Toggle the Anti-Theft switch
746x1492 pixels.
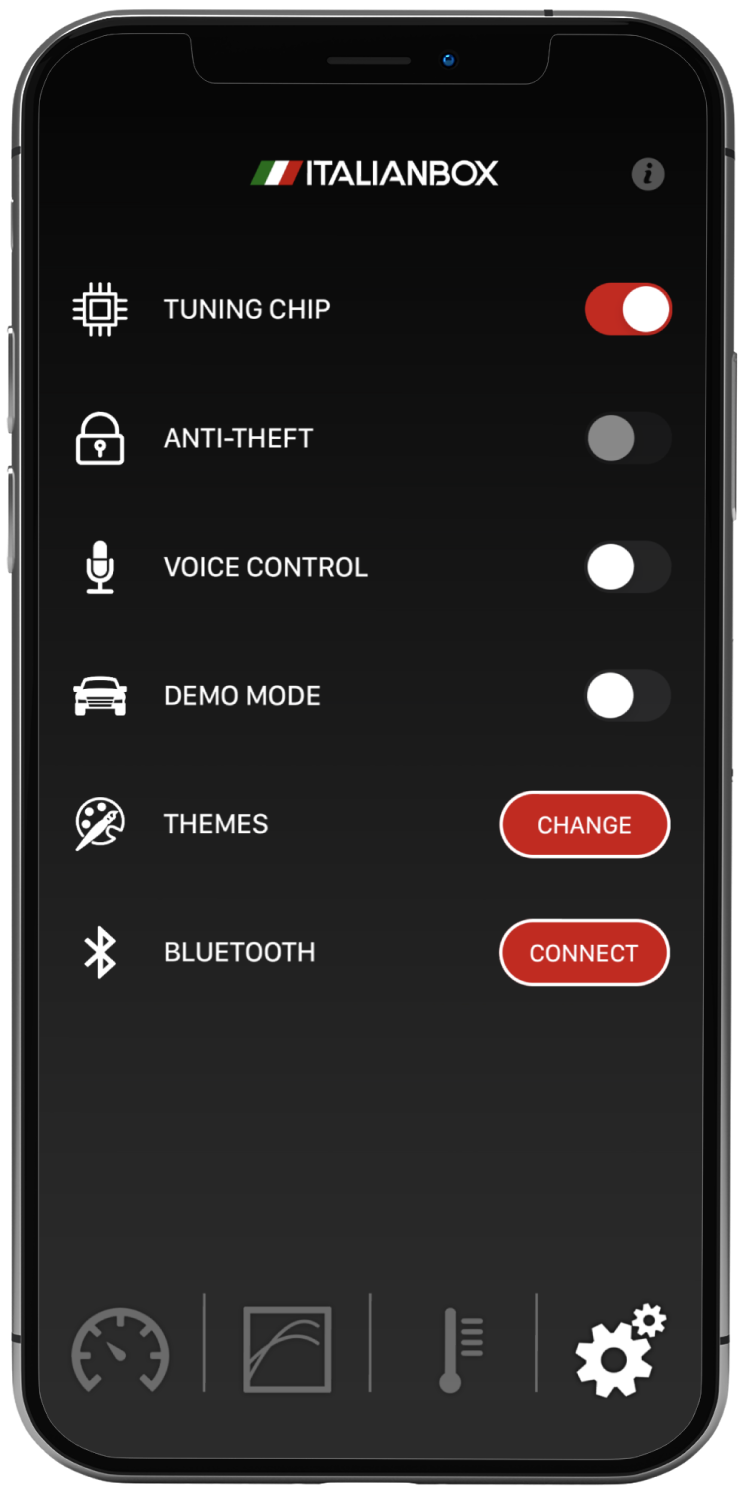pyautogui.click(x=628, y=438)
